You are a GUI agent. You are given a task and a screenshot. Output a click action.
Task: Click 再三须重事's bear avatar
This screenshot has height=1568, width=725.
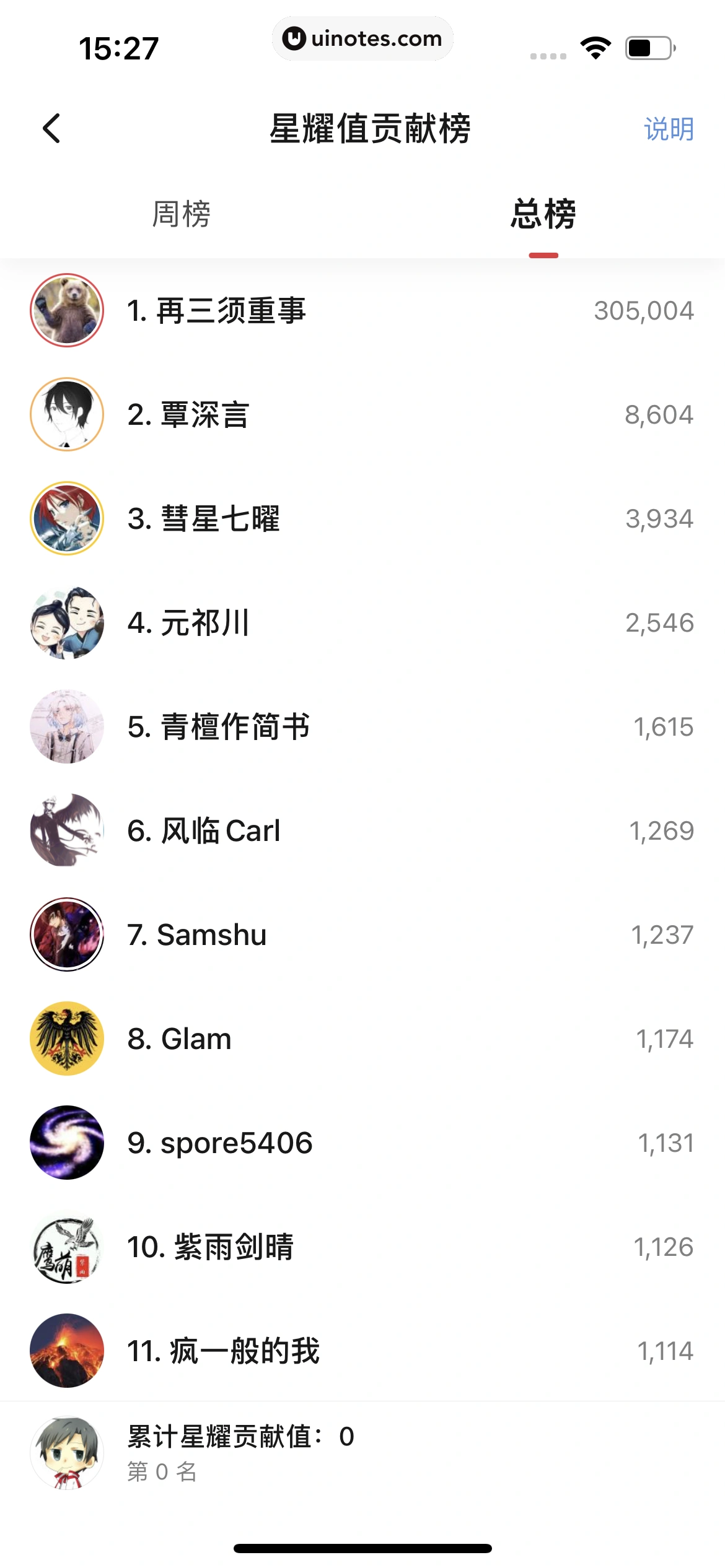pyautogui.click(x=66, y=311)
